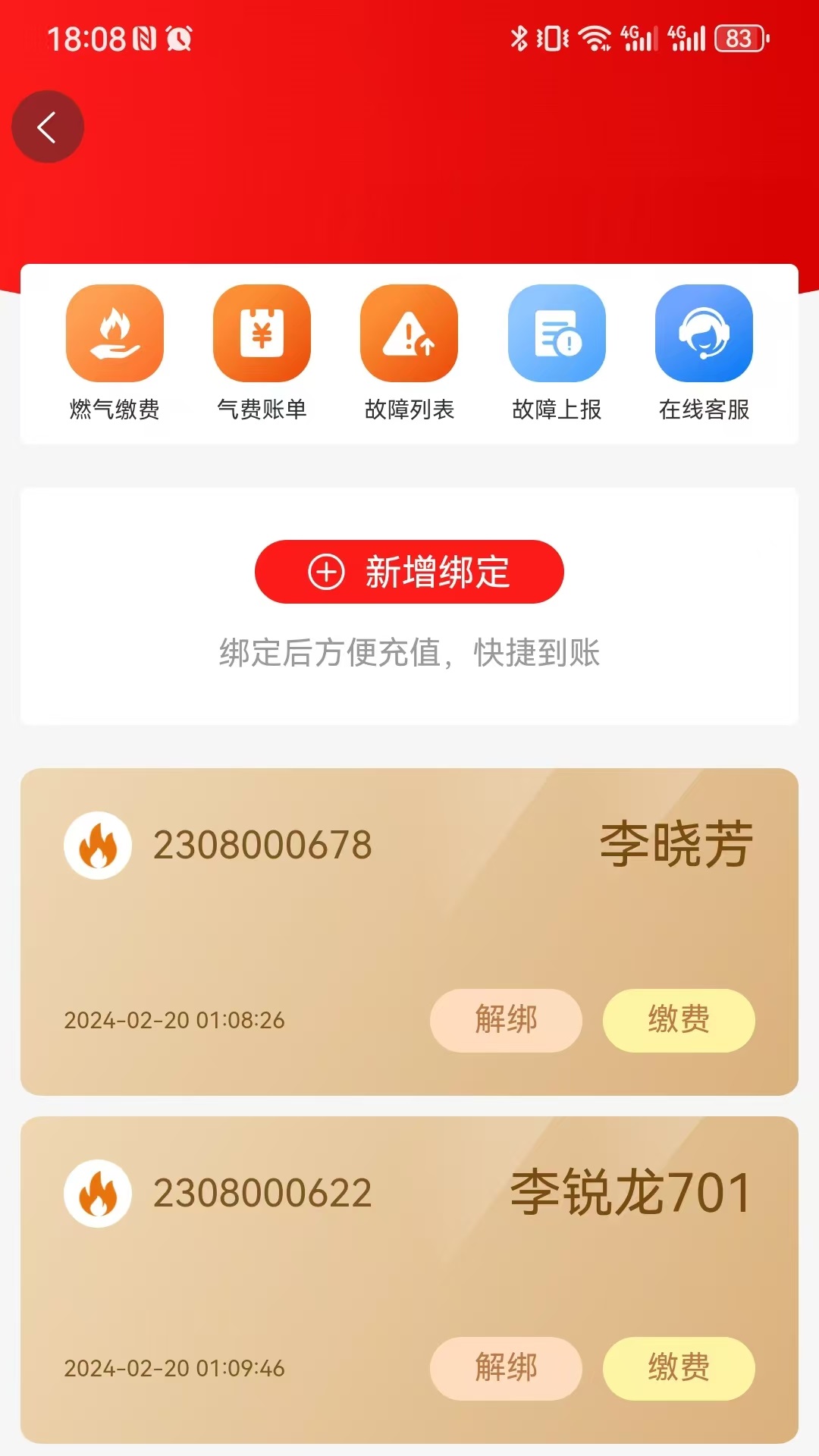Open the 在线客服 customer service icon
The height and width of the screenshot is (1456, 819).
click(701, 334)
